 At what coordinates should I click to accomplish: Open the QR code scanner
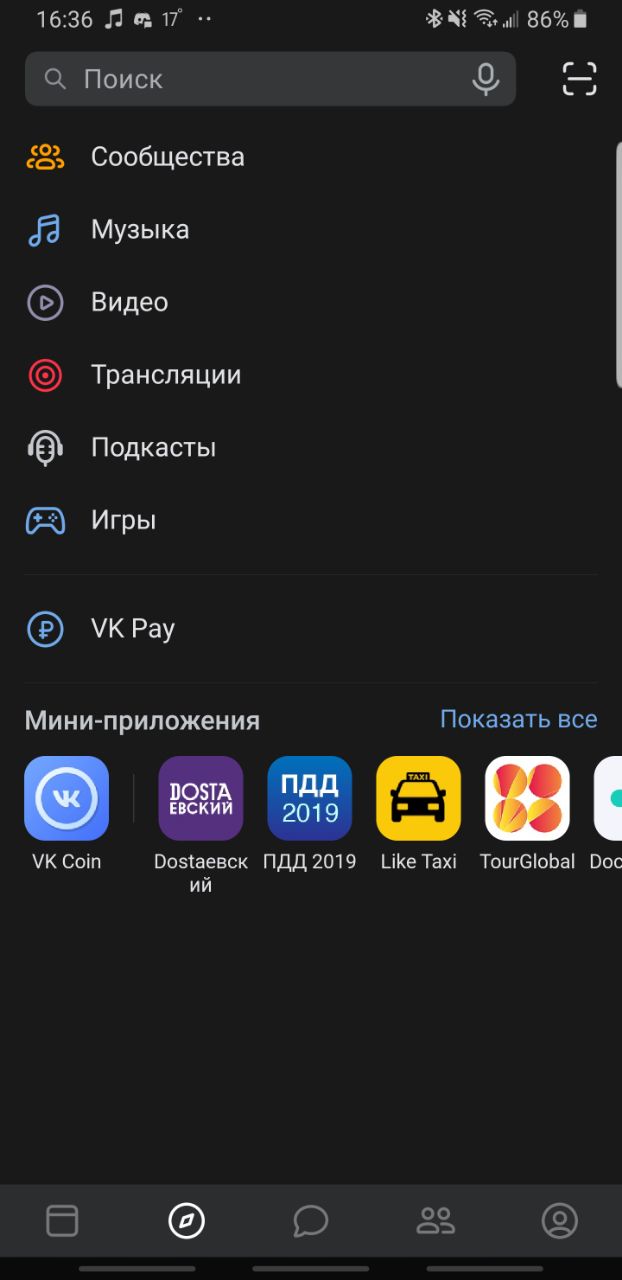579,79
